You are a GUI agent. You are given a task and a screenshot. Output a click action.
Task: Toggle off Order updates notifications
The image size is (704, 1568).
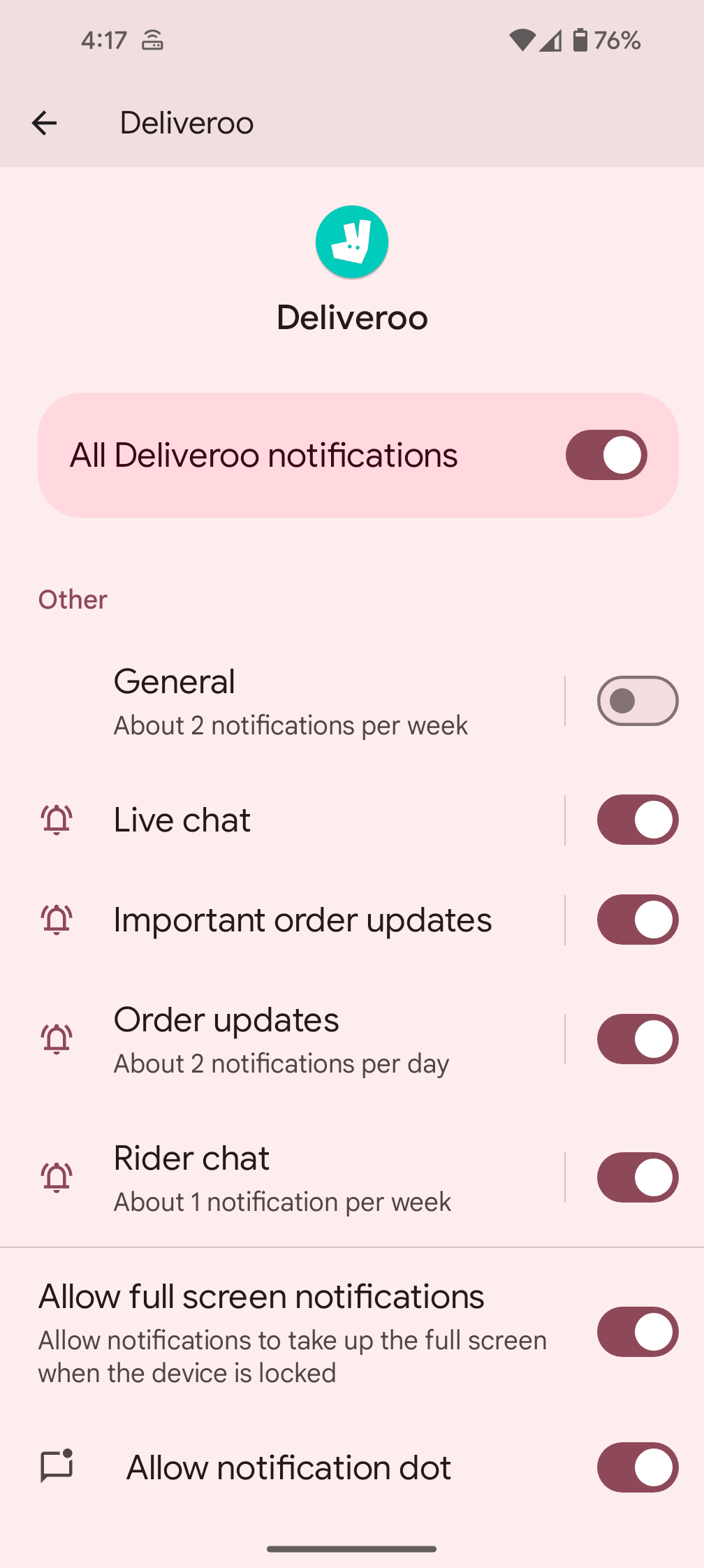636,1038
